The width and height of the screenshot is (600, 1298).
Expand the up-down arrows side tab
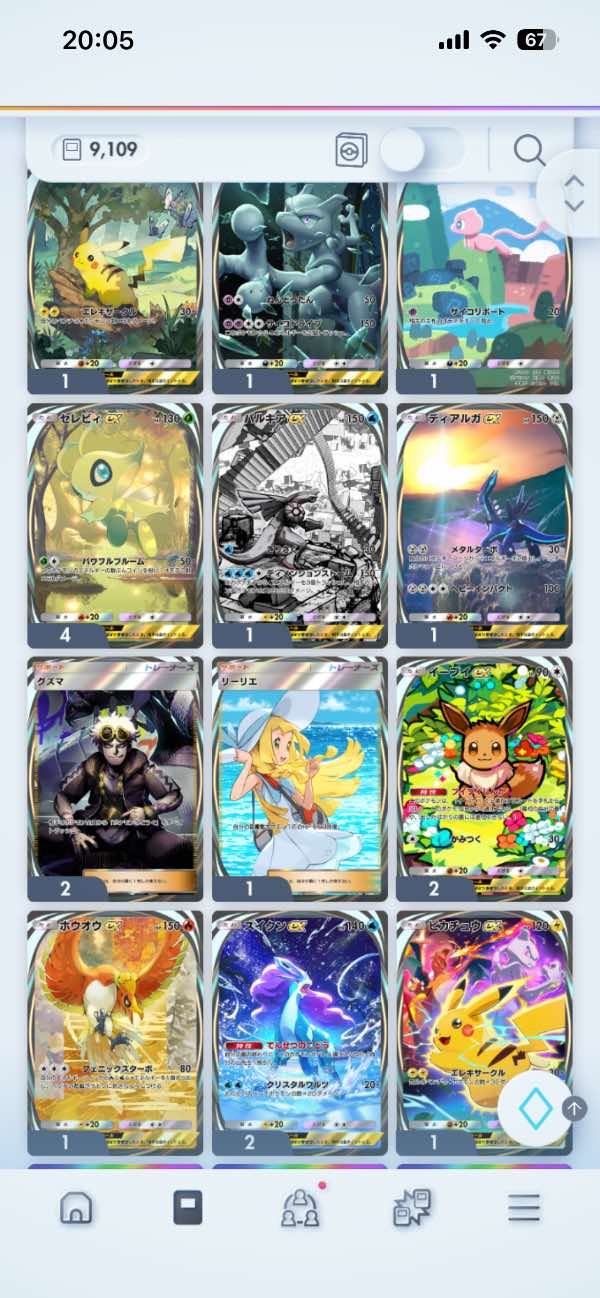(573, 193)
